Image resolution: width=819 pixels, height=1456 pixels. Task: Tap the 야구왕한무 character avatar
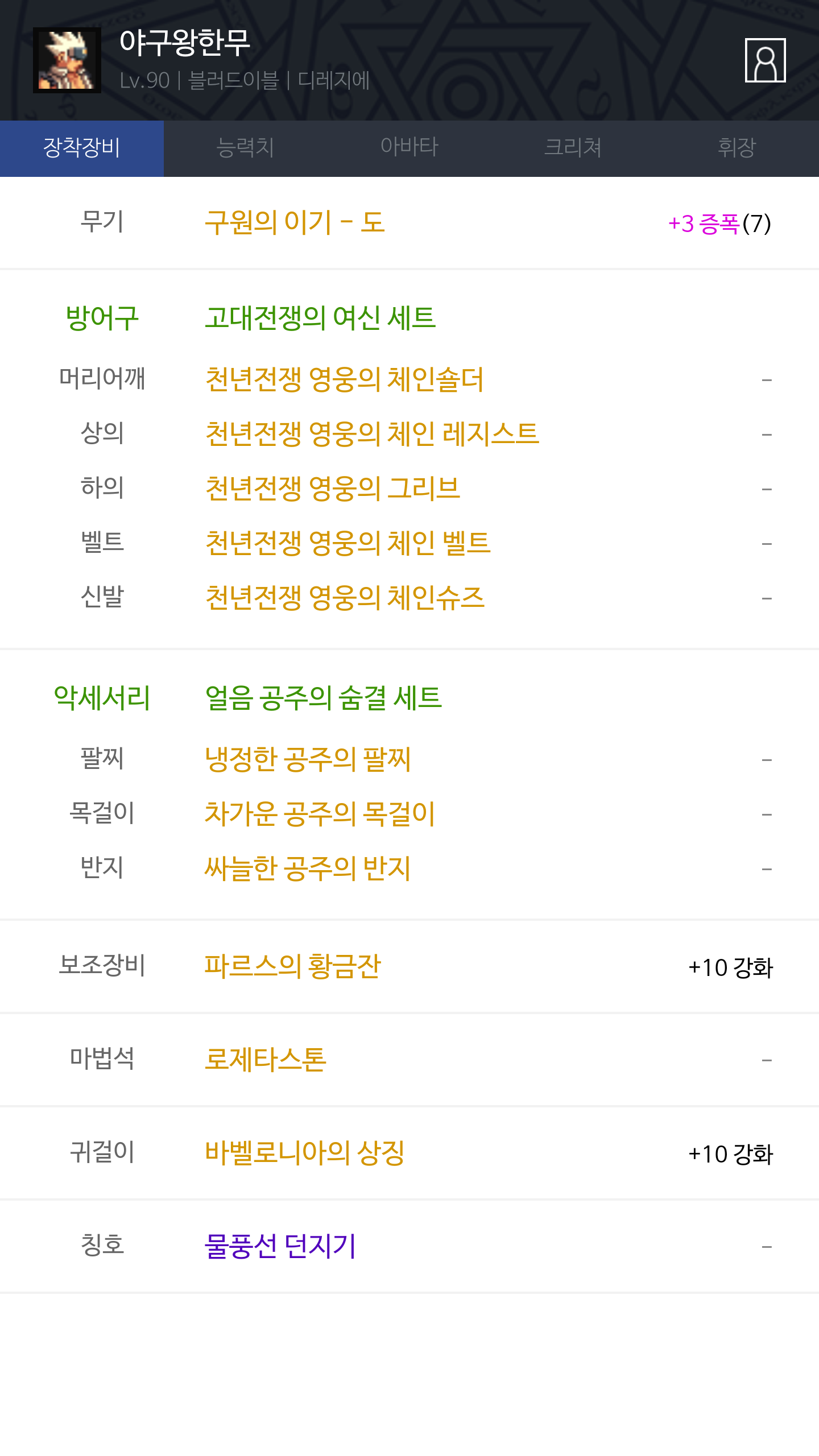click(x=67, y=60)
